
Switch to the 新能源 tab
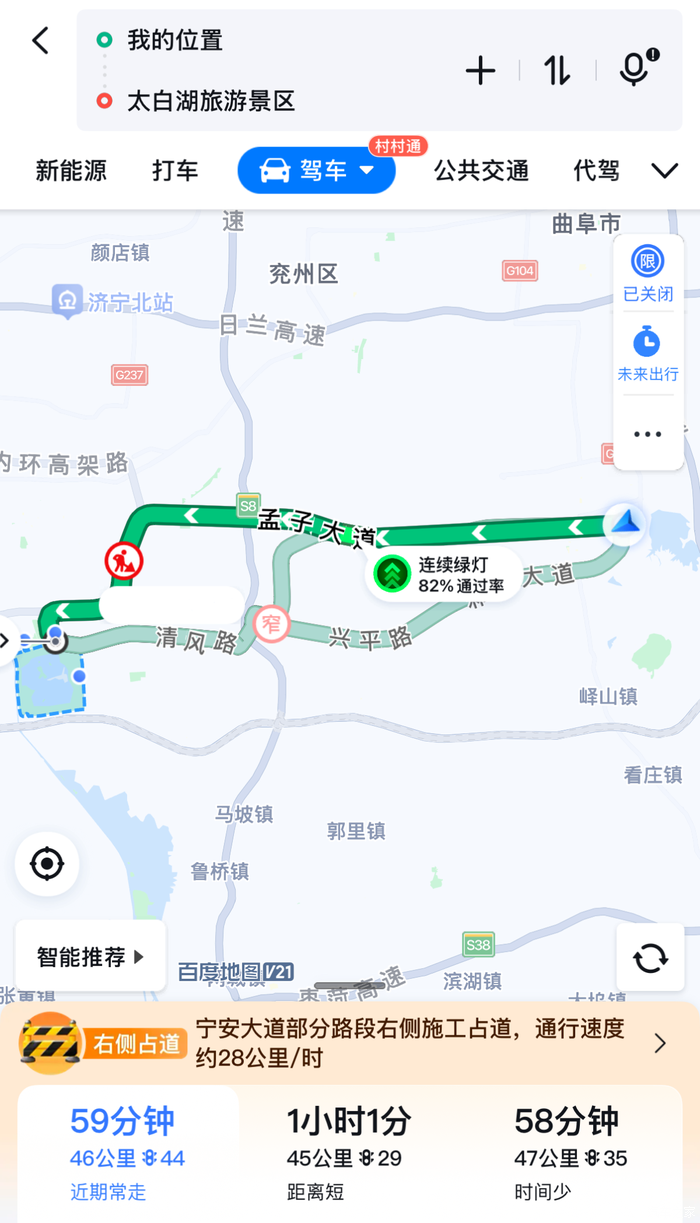pyautogui.click(x=71, y=171)
